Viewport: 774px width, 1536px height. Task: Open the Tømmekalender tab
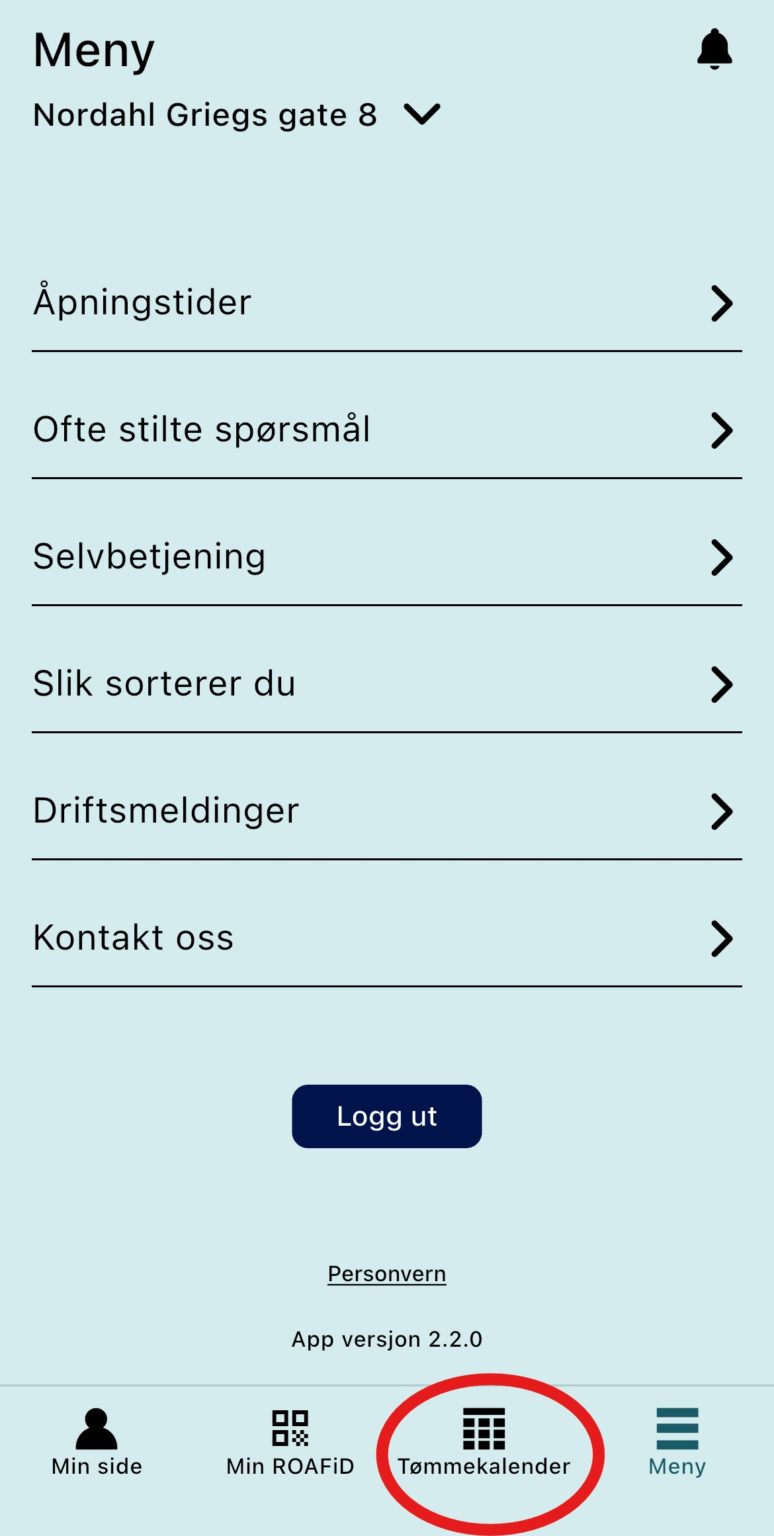[484, 1443]
